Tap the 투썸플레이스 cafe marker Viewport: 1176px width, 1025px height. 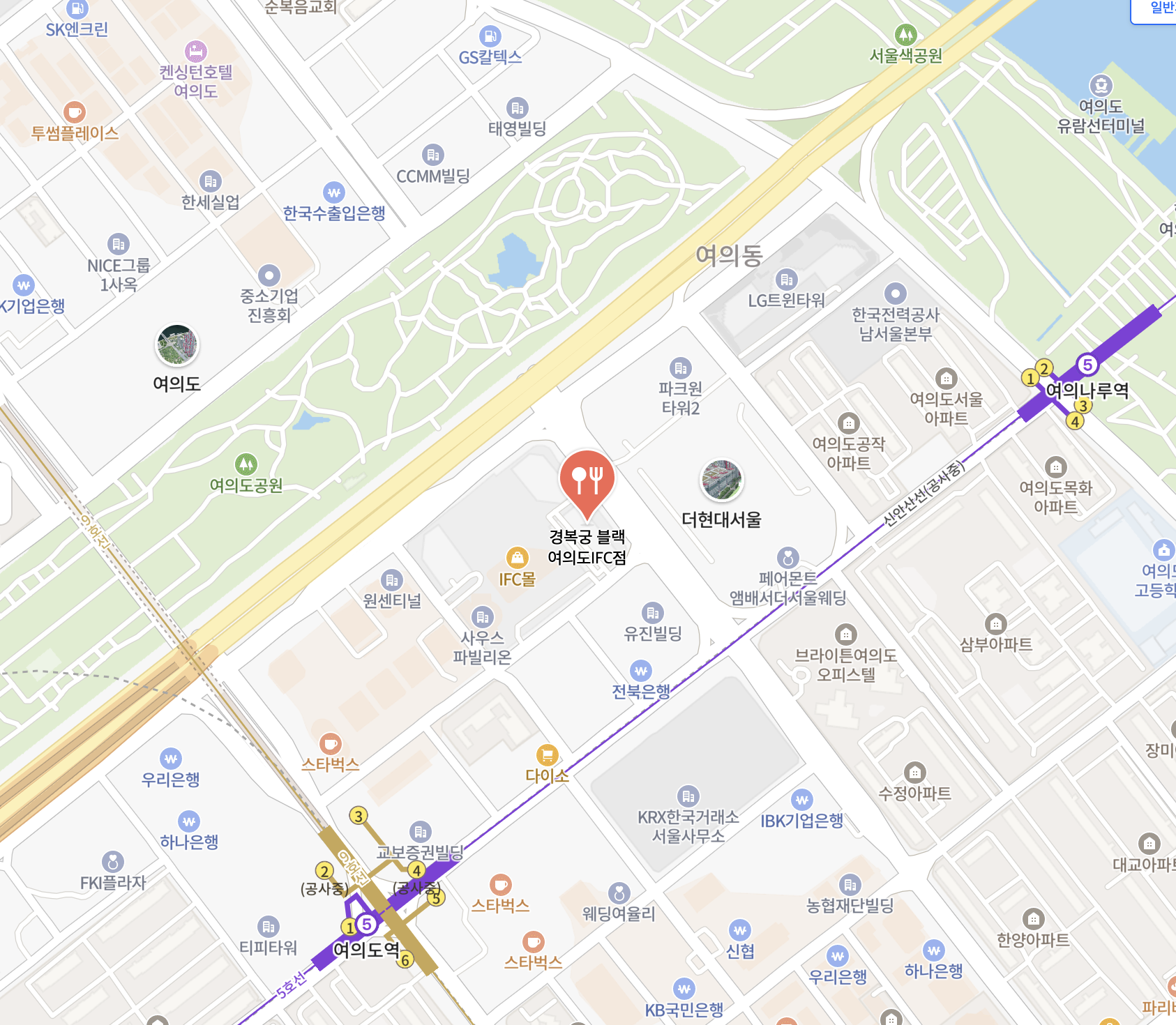(x=74, y=112)
